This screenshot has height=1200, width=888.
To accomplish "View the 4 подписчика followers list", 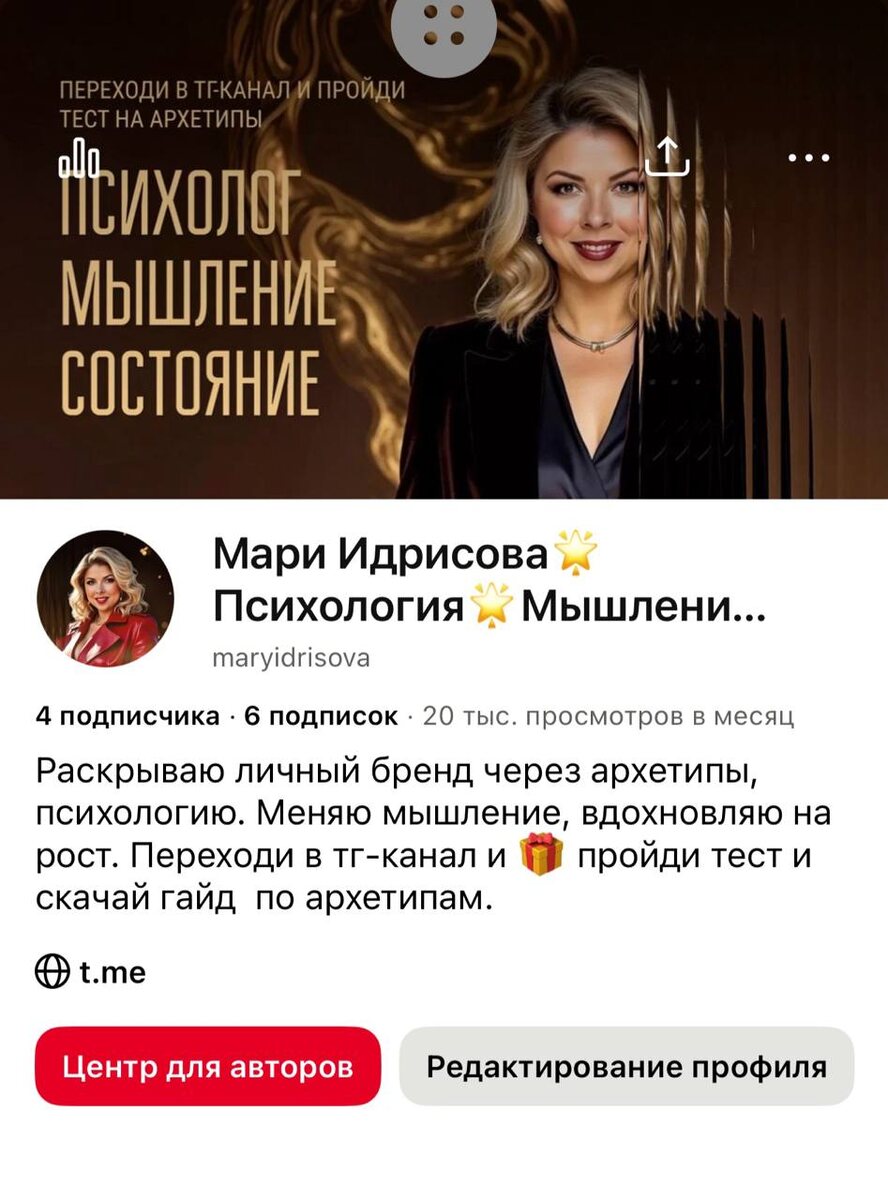I will (x=128, y=716).
